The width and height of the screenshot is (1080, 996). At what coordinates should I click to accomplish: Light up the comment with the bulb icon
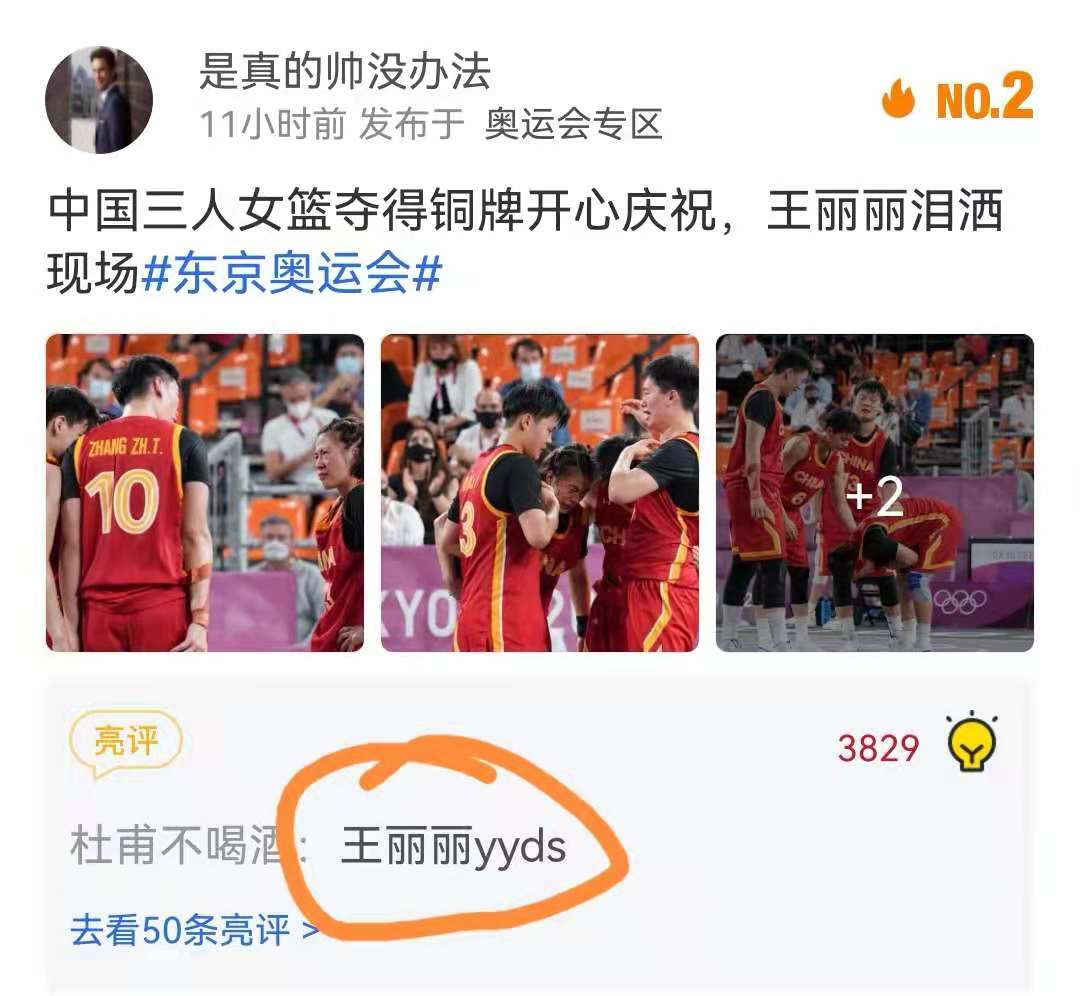(972, 745)
